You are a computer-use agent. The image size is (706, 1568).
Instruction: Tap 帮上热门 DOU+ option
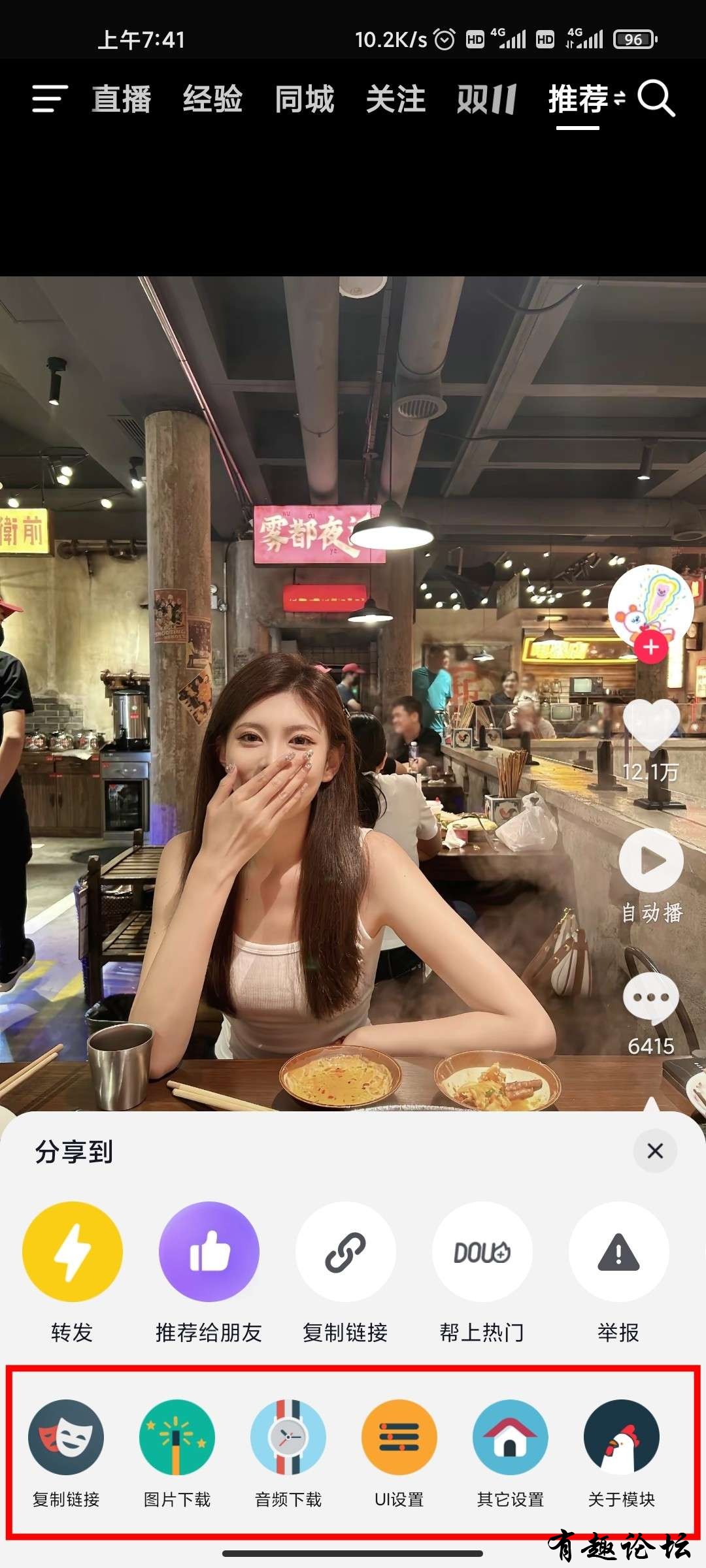pyautogui.click(x=482, y=1252)
